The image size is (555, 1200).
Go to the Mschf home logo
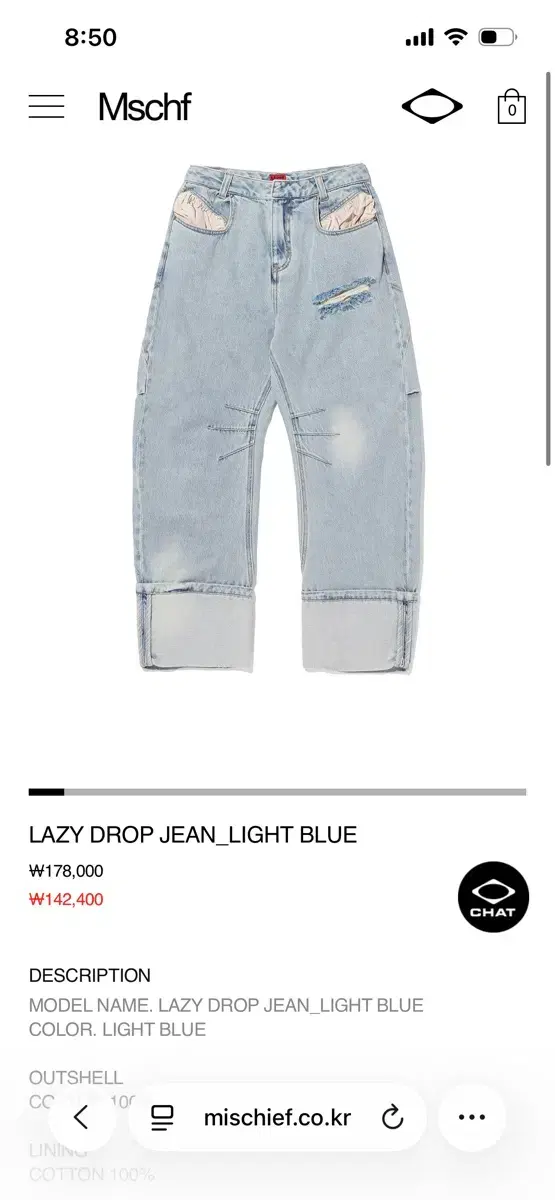click(144, 107)
